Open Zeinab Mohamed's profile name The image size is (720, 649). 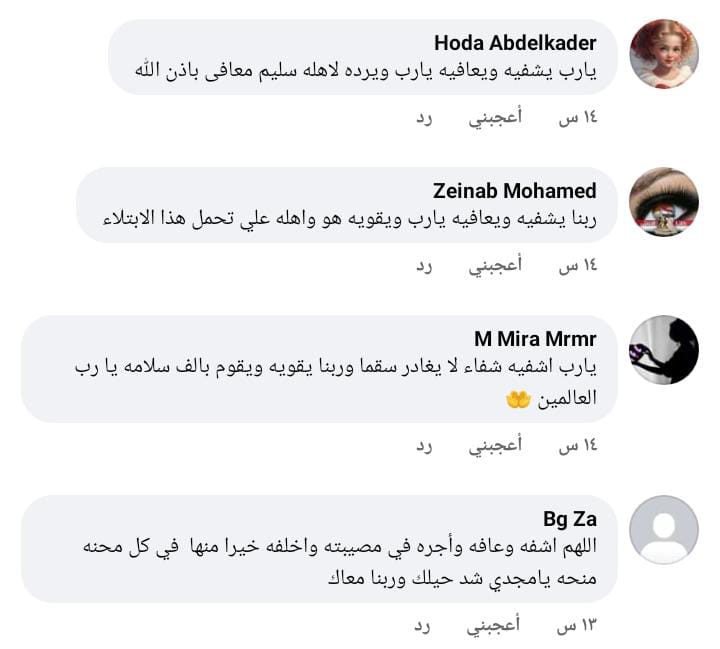pos(514,191)
